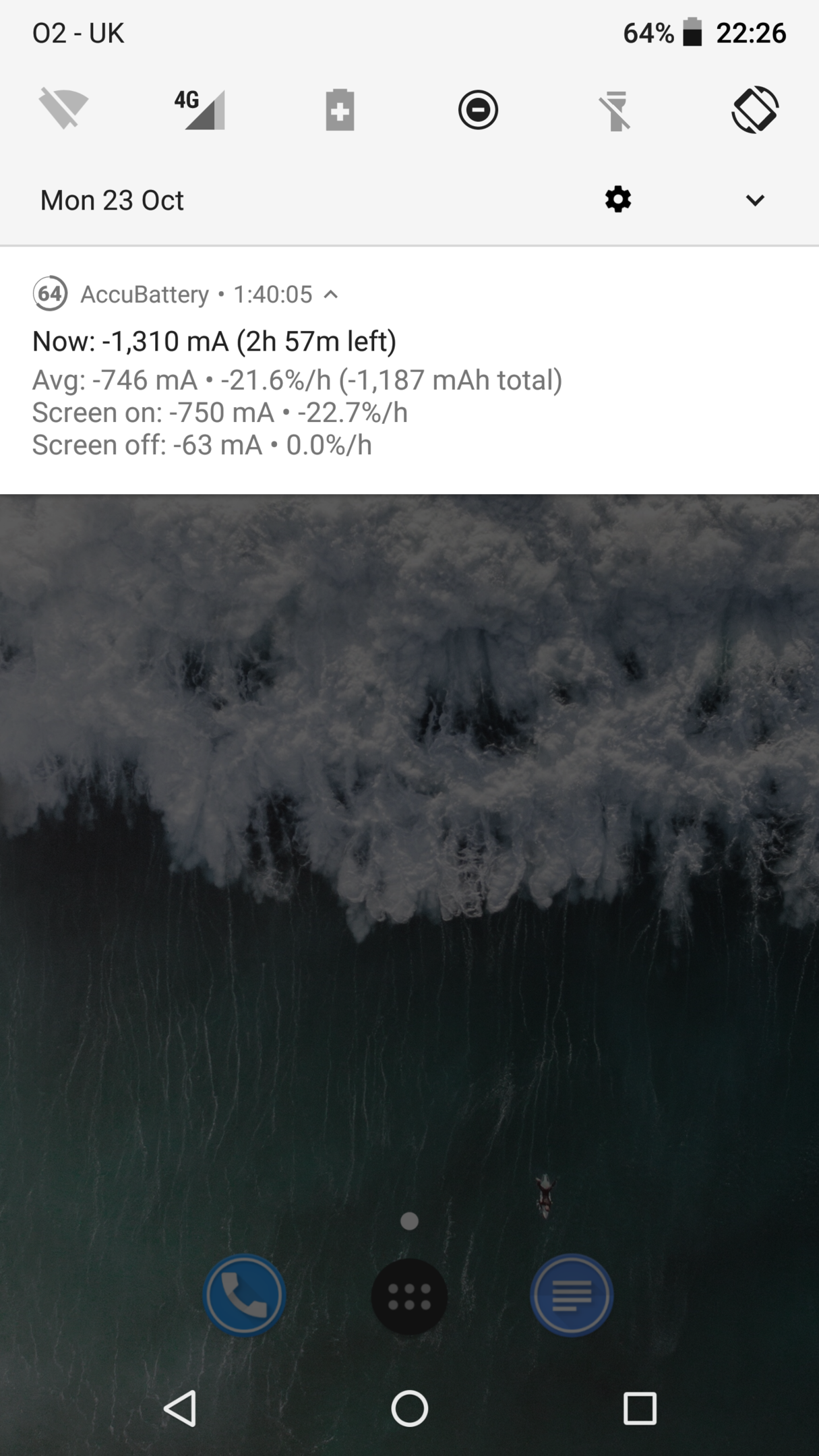Toggle the auto-rotate setting
This screenshot has width=819, height=1456.
(x=754, y=109)
